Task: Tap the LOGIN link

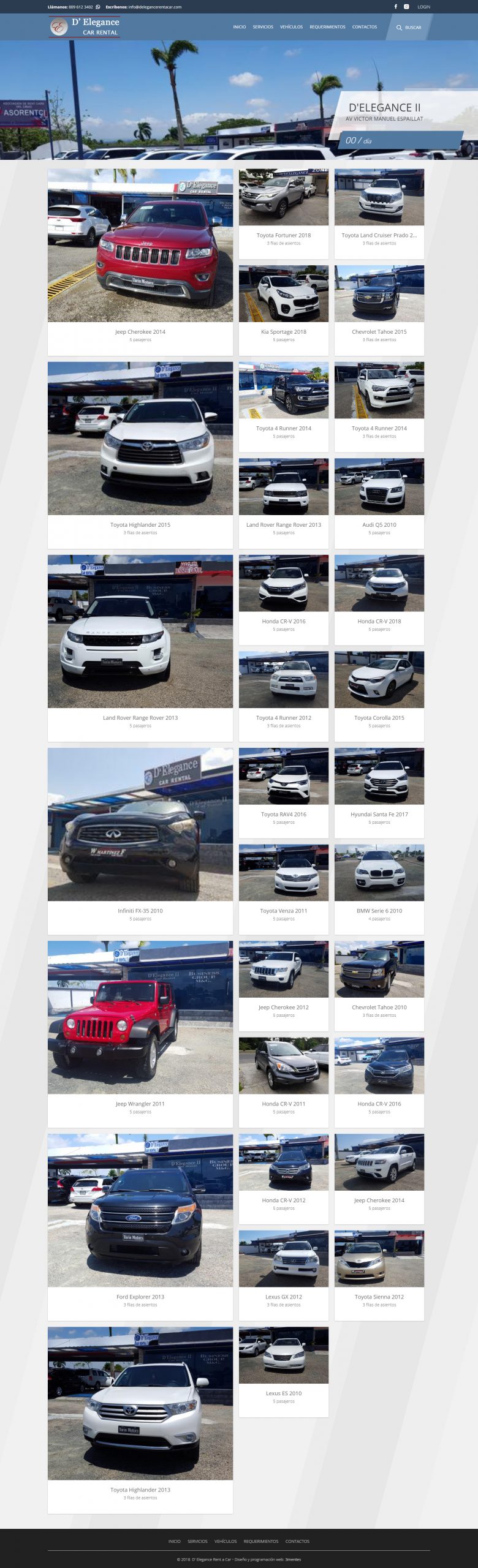Action: pyautogui.click(x=423, y=7)
